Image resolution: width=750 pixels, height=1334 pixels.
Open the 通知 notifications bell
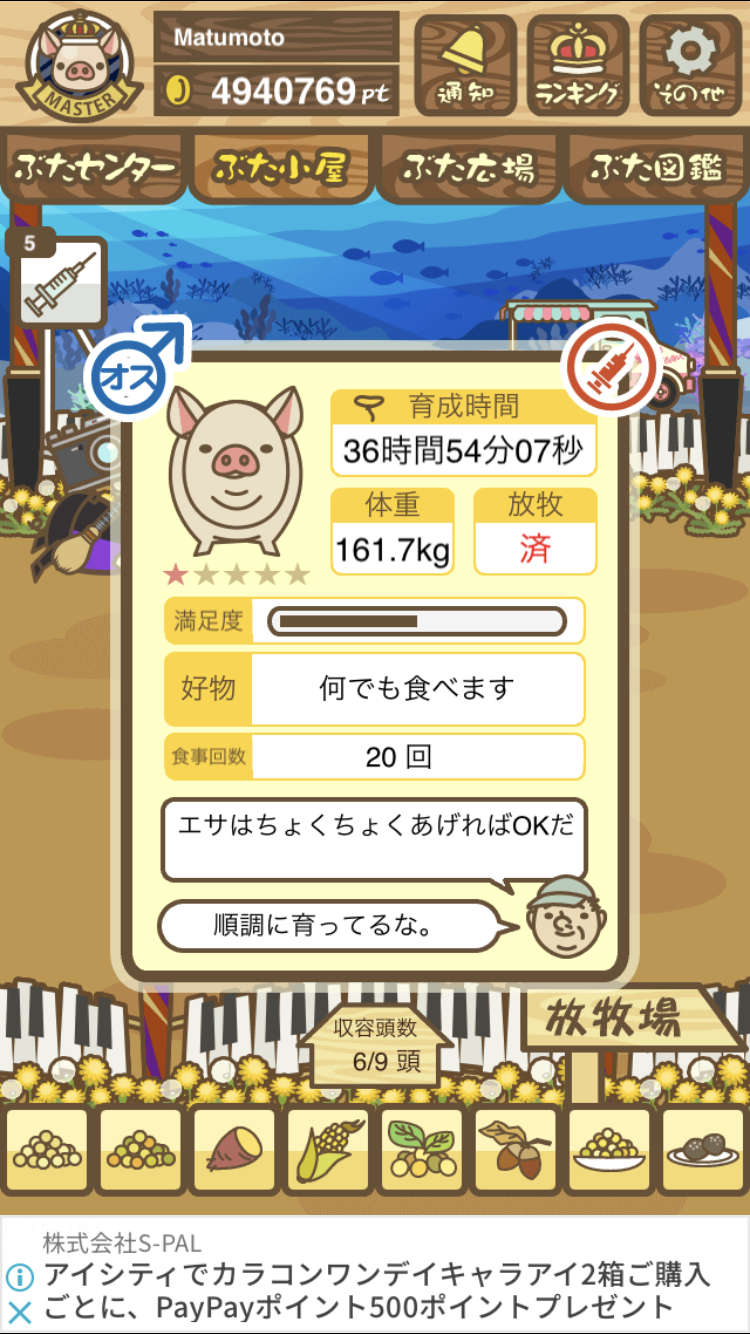click(x=465, y=66)
